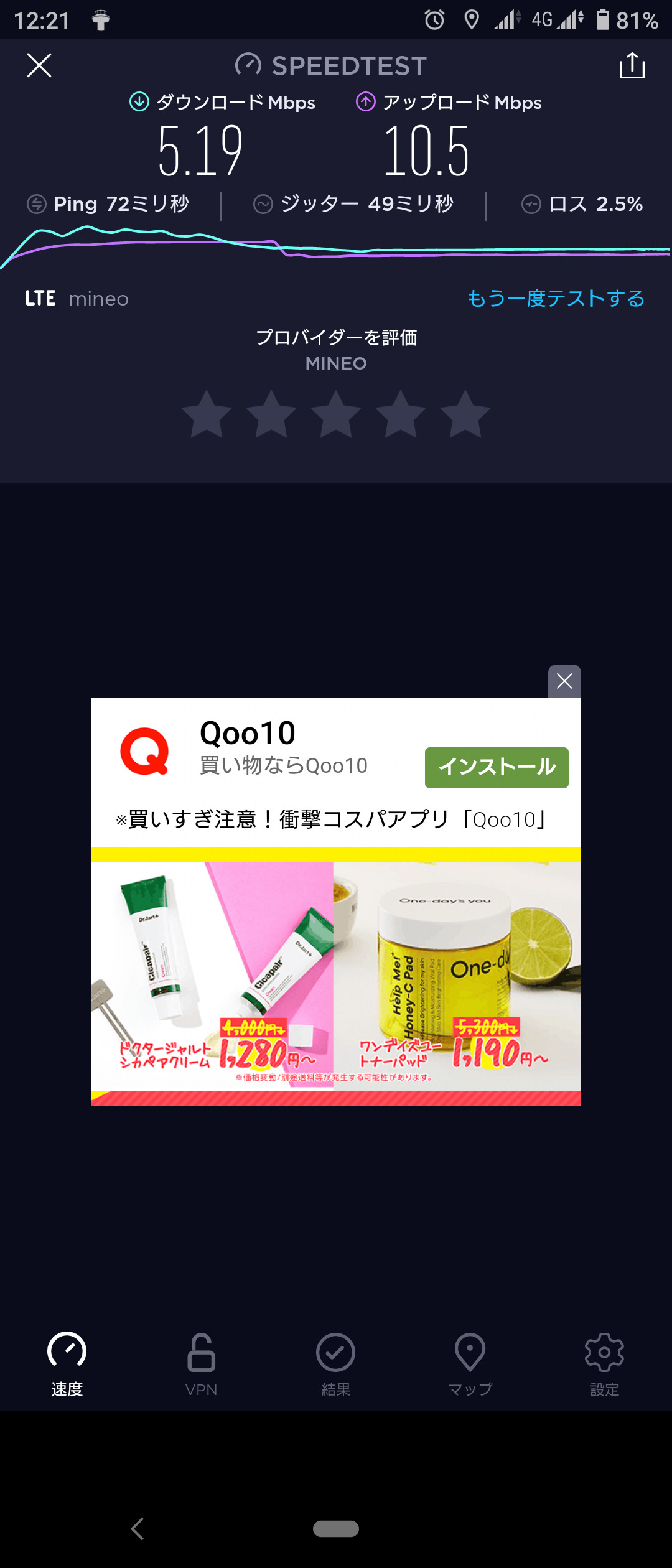This screenshot has width=672, height=1568.
Task: Share the speed test result
Action: click(x=632, y=65)
